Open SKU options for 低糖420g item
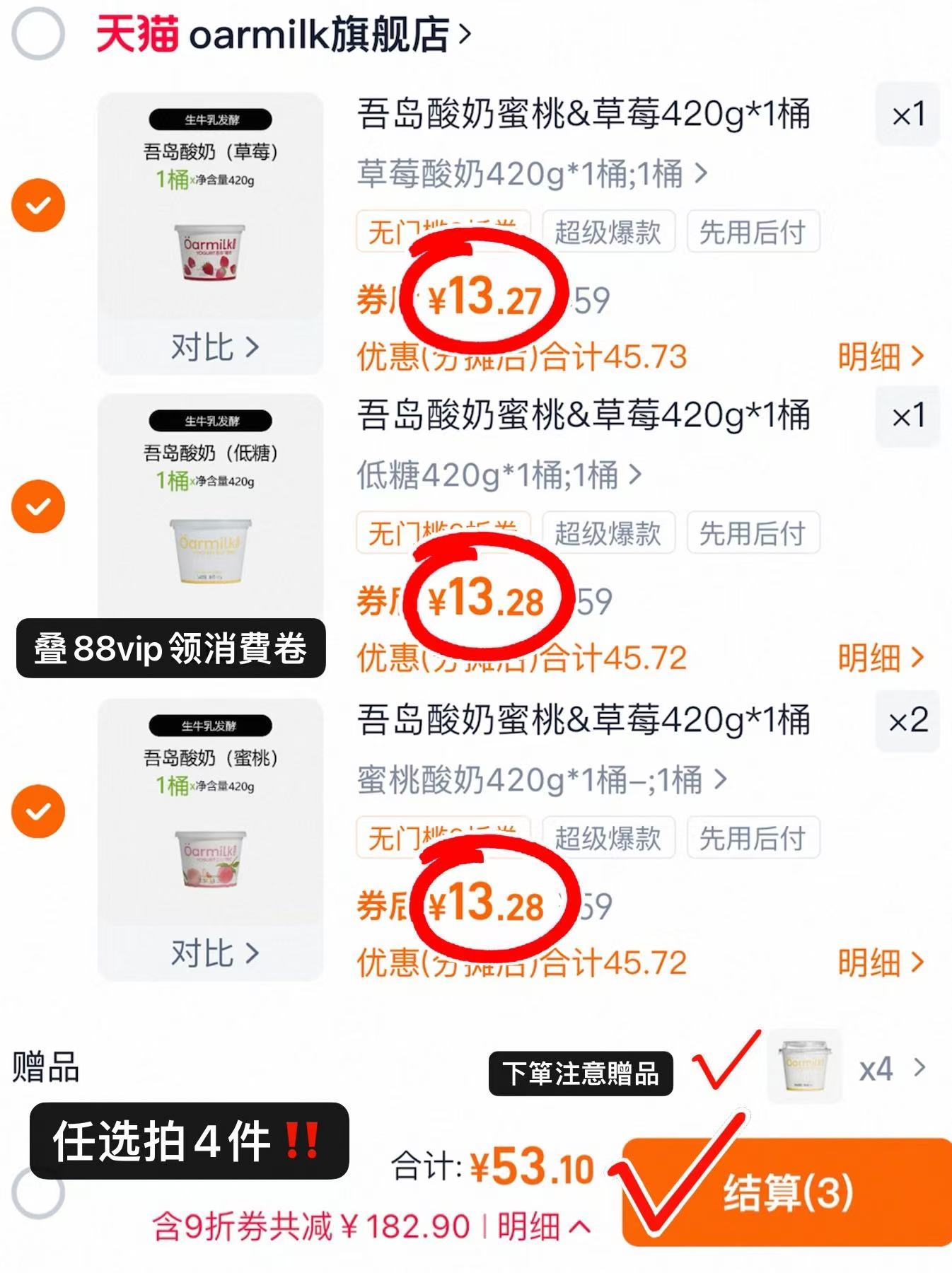The height and width of the screenshot is (1273, 952). [495, 477]
